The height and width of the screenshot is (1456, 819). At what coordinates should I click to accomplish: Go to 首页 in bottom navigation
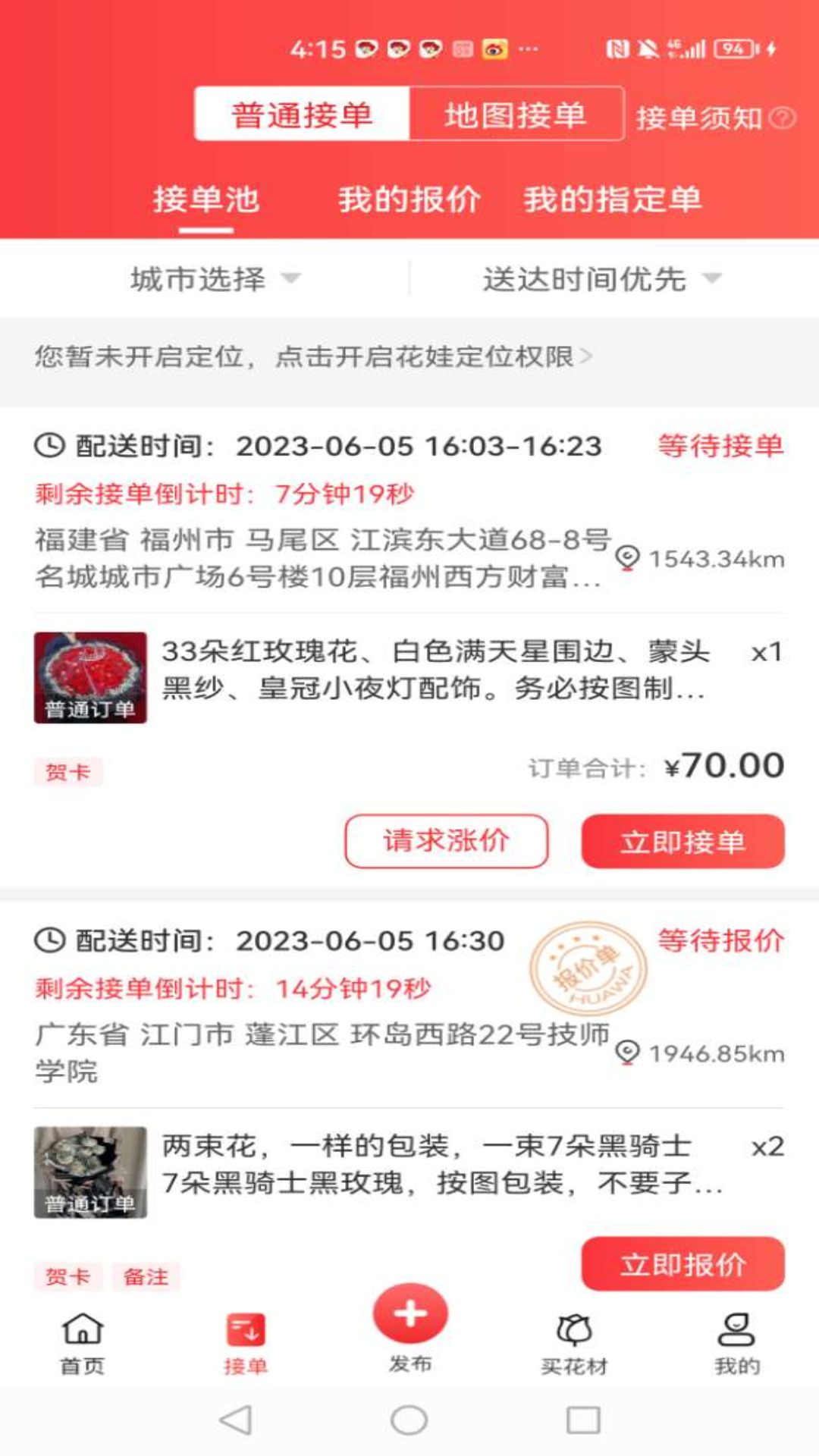[x=82, y=1343]
